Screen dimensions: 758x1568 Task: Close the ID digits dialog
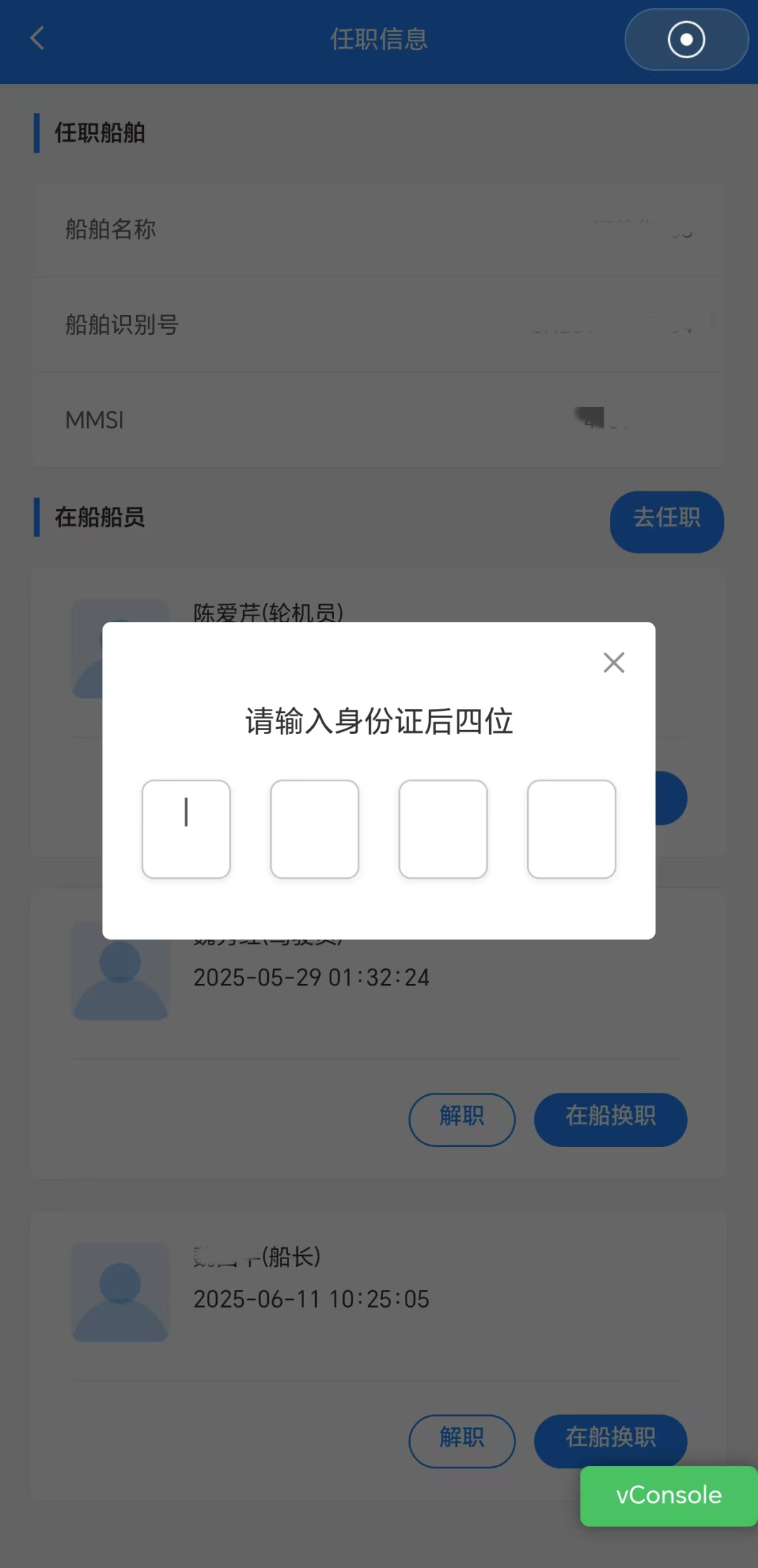[x=614, y=662]
